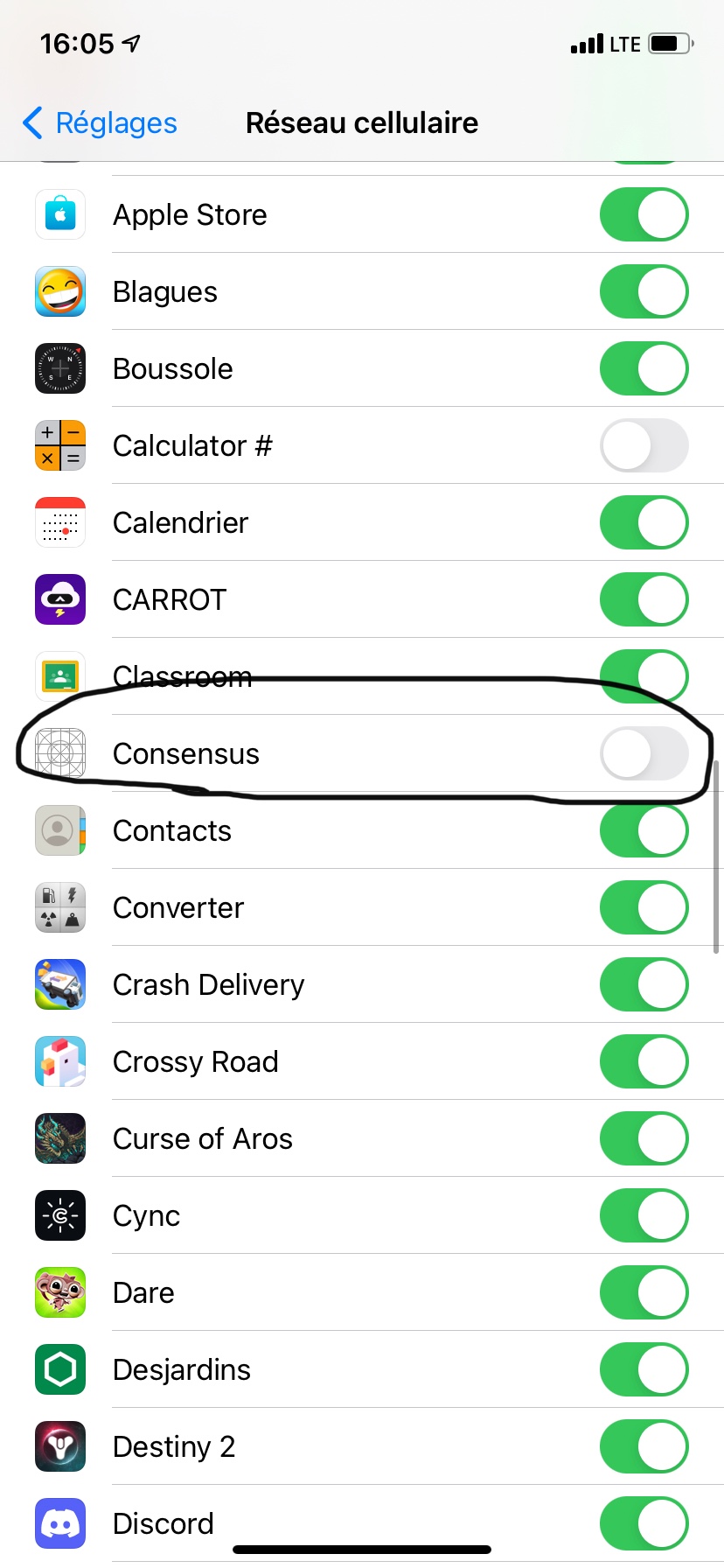Disable the Desjardins switch
The width and height of the screenshot is (724, 1568).
pyautogui.click(x=644, y=1369)
